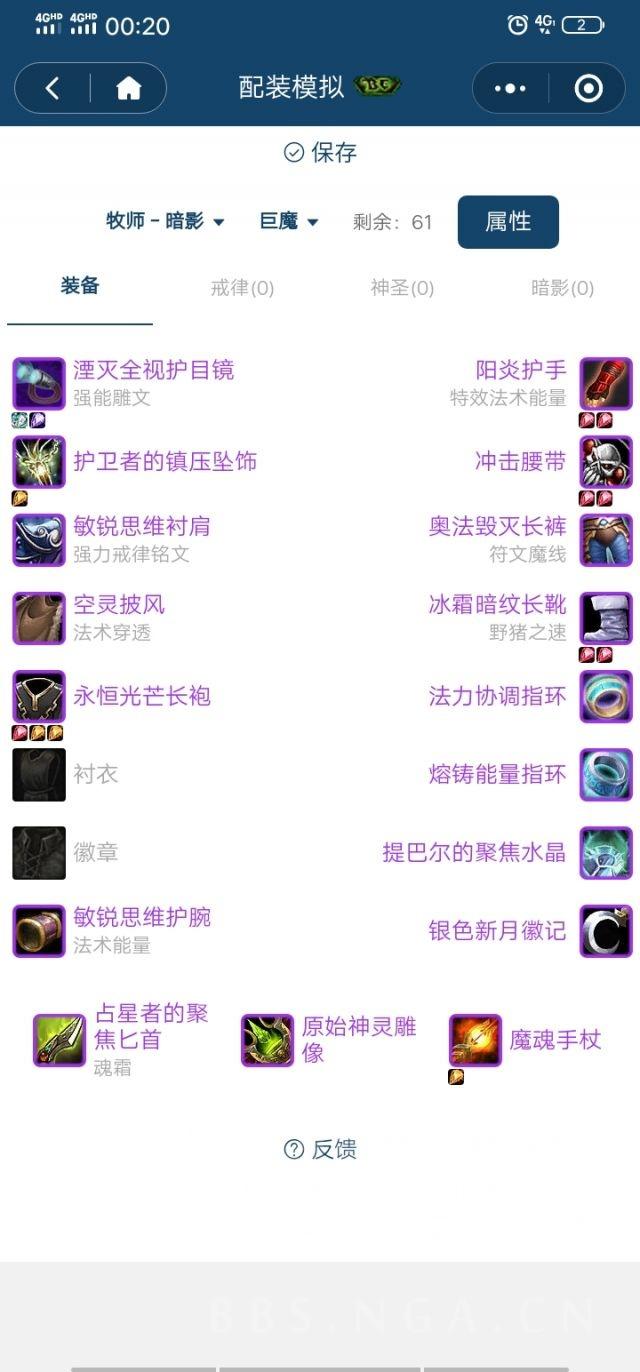Image resolution: width=640 pixels, height=1372 pixels.
Task: Open the empty 衬衣 shirt slot
Action: [94, 774]
